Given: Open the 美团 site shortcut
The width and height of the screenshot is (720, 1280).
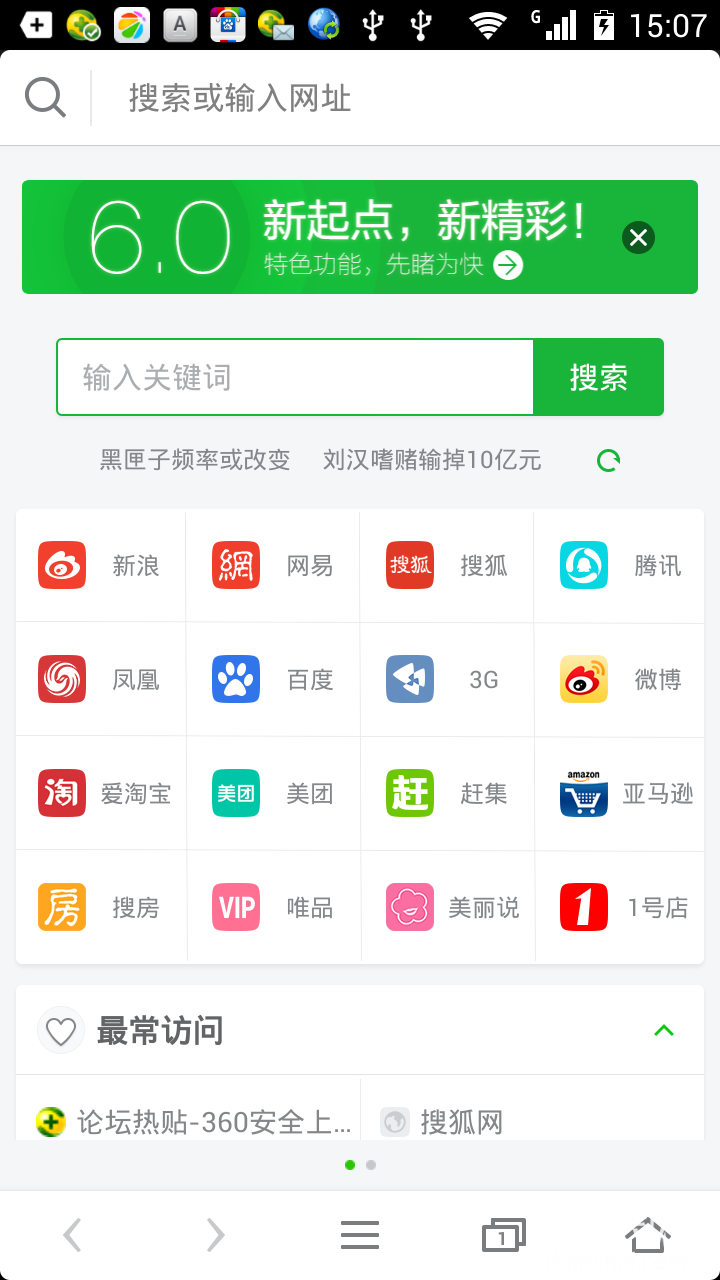Looking at the screenshot, I should [273, 794].
